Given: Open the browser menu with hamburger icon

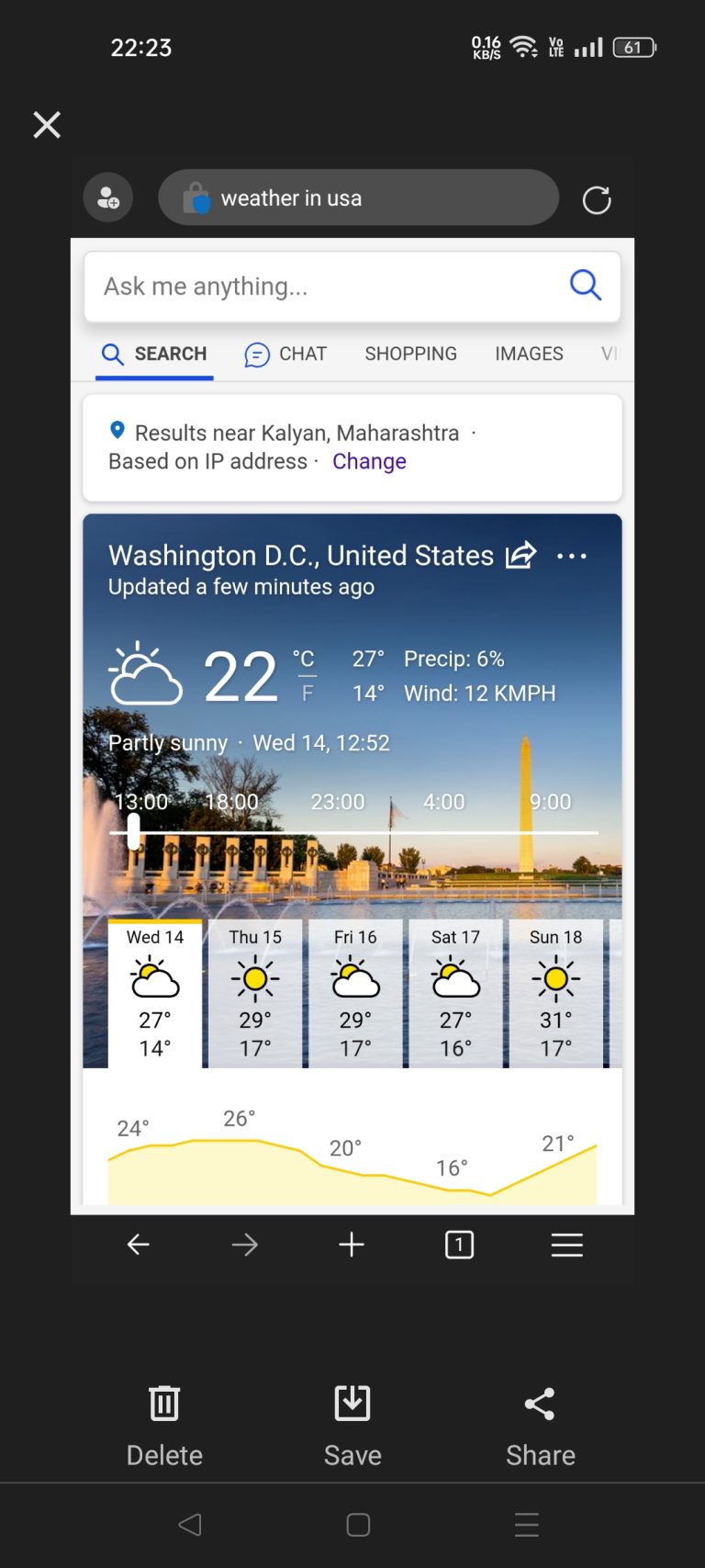Looking at the screenshot, I should 567,1245.
